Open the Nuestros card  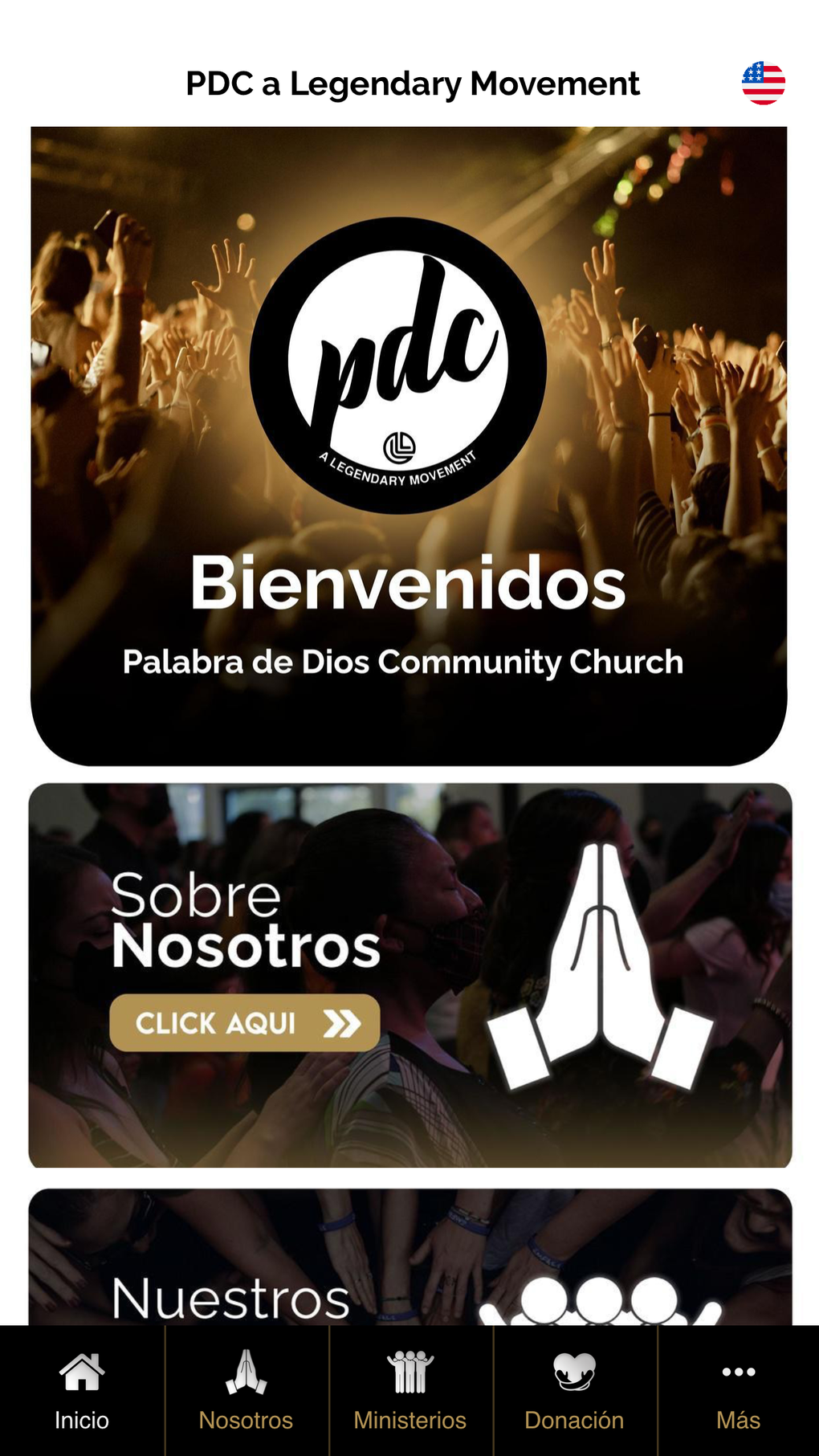click(409, 1259)
